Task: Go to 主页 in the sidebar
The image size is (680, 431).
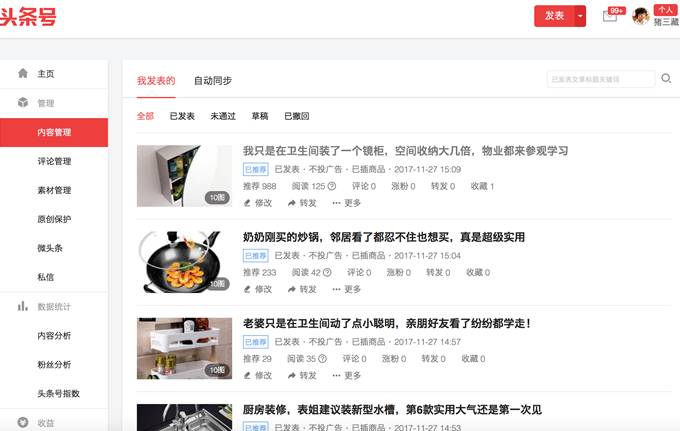Action: 46,74
